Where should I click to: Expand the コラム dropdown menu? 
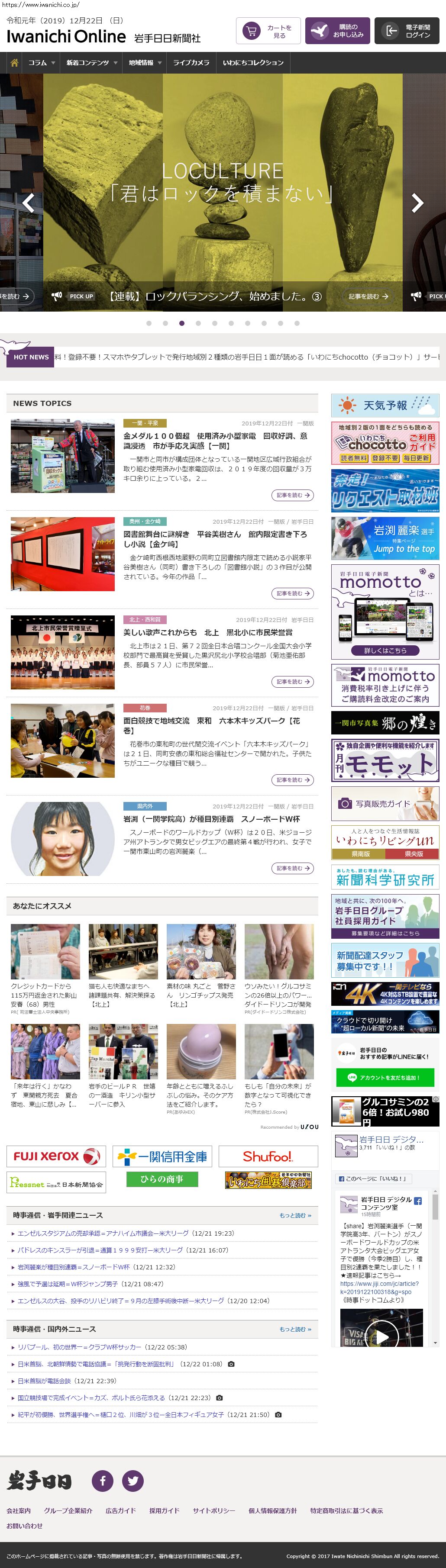pyautogui.click(x=42, y=63)
